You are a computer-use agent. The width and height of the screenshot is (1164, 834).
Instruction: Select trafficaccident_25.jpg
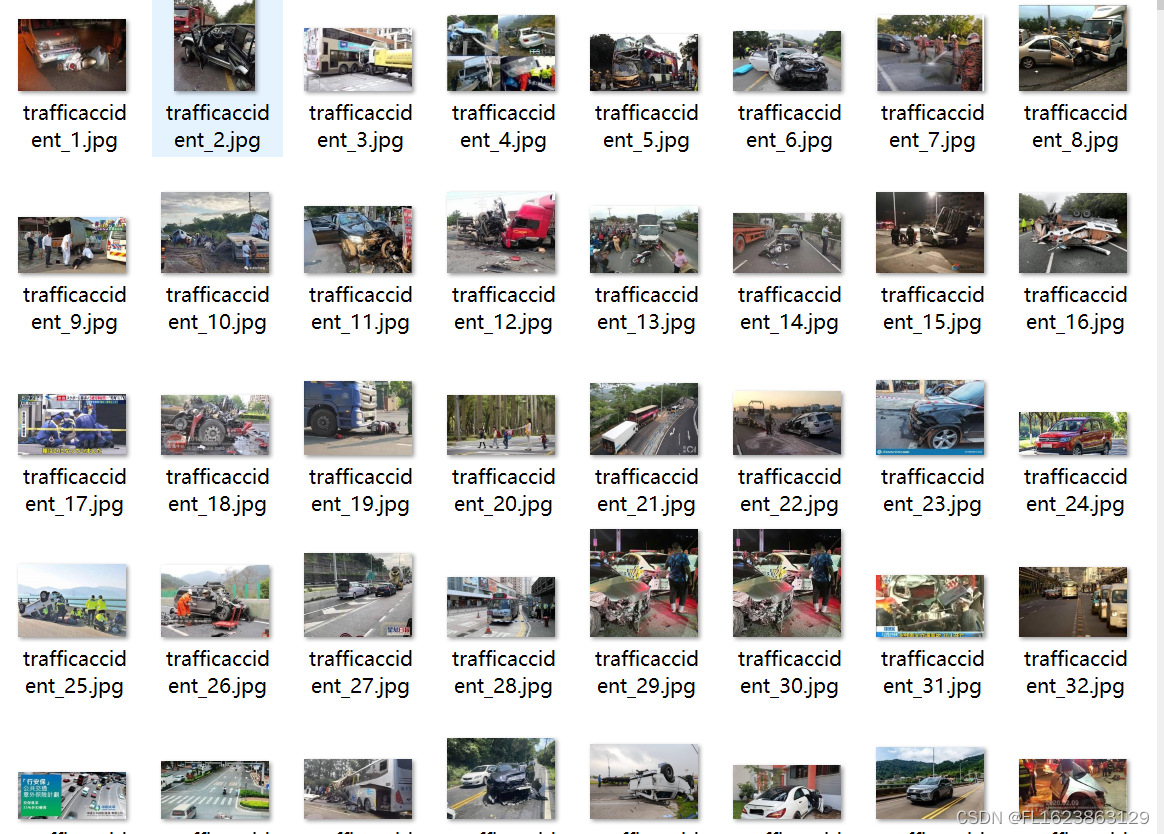pos(72,600)
